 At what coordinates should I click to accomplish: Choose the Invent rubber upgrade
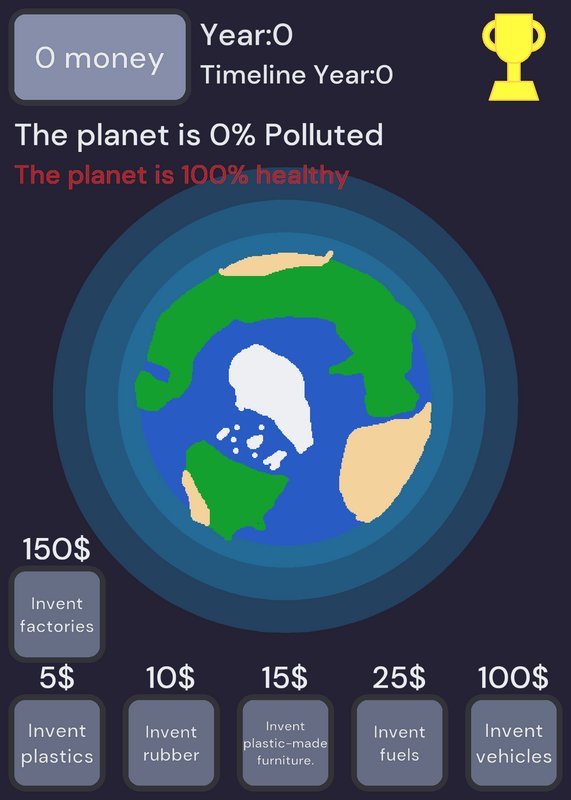pos(171,743)
